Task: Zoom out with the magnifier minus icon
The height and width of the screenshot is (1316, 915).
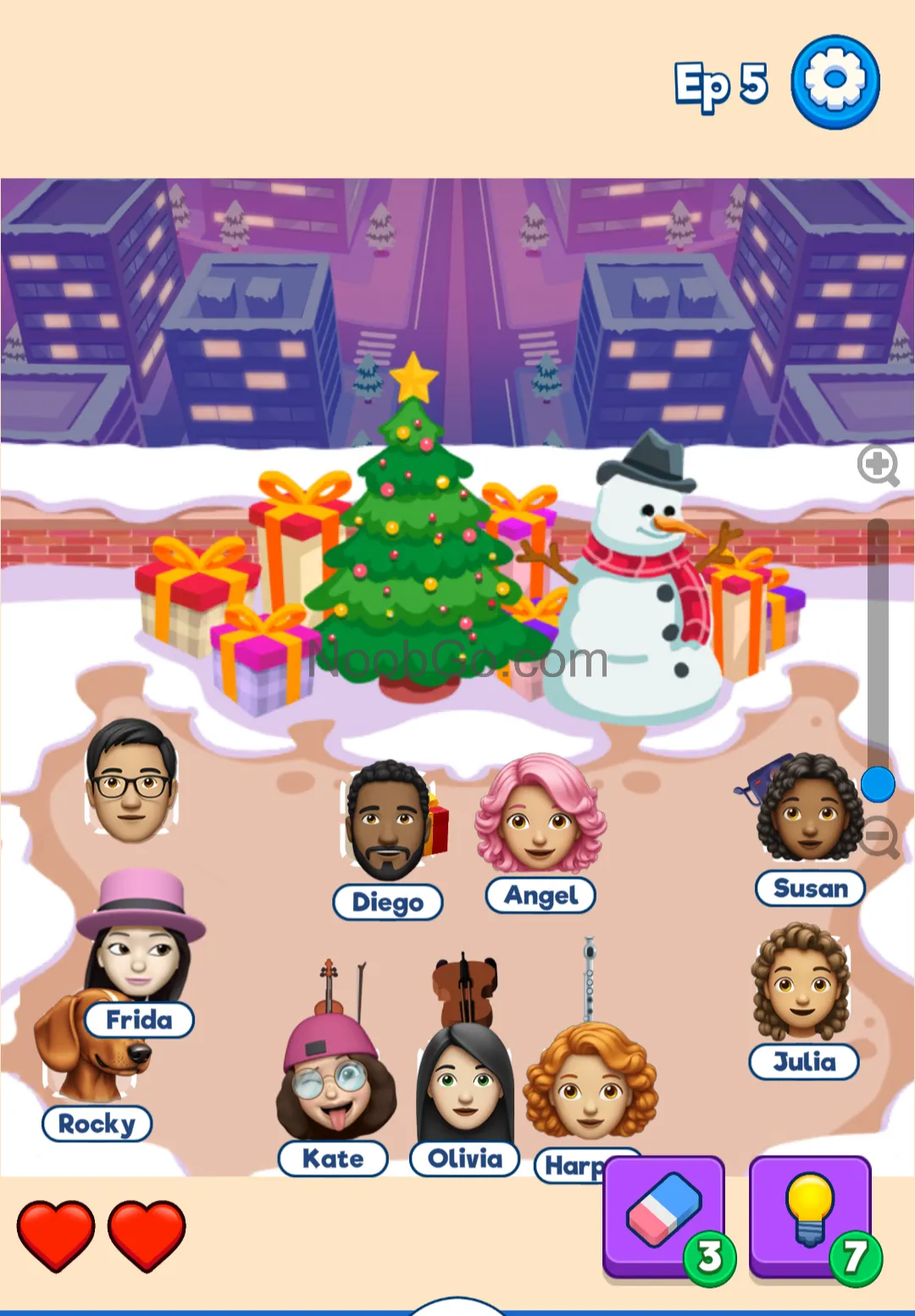Action: point(881,839)
